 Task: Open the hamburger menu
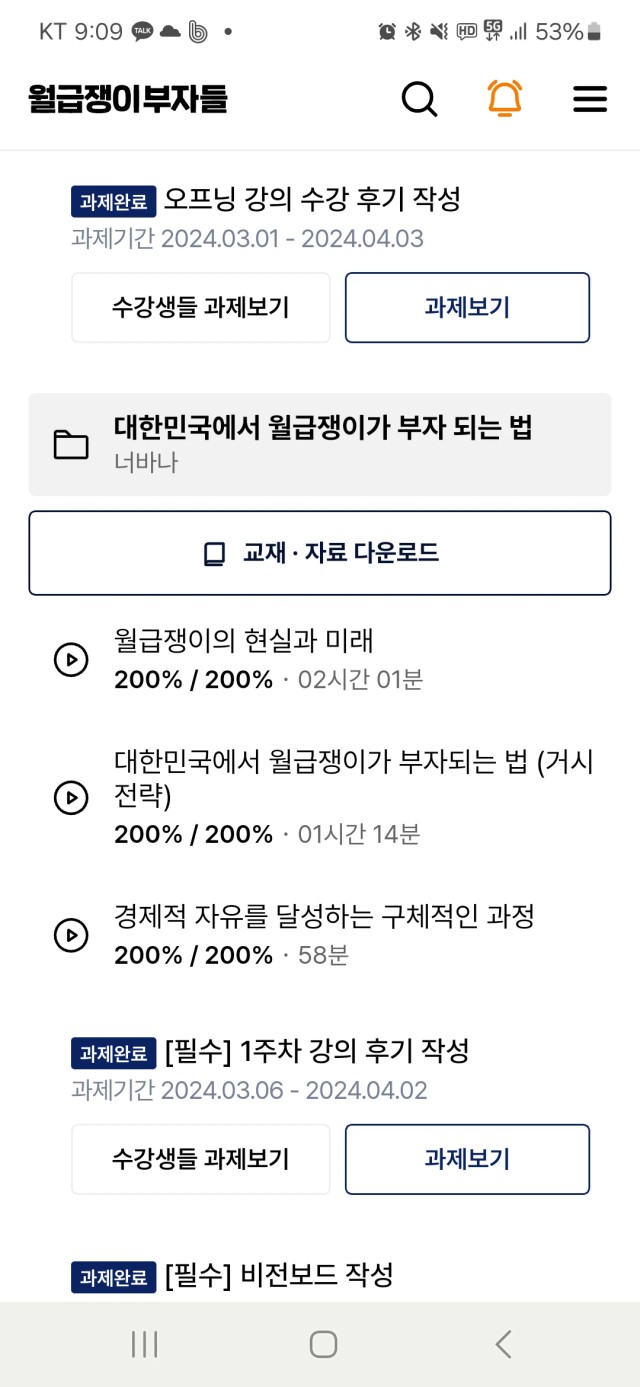(590, 99)
